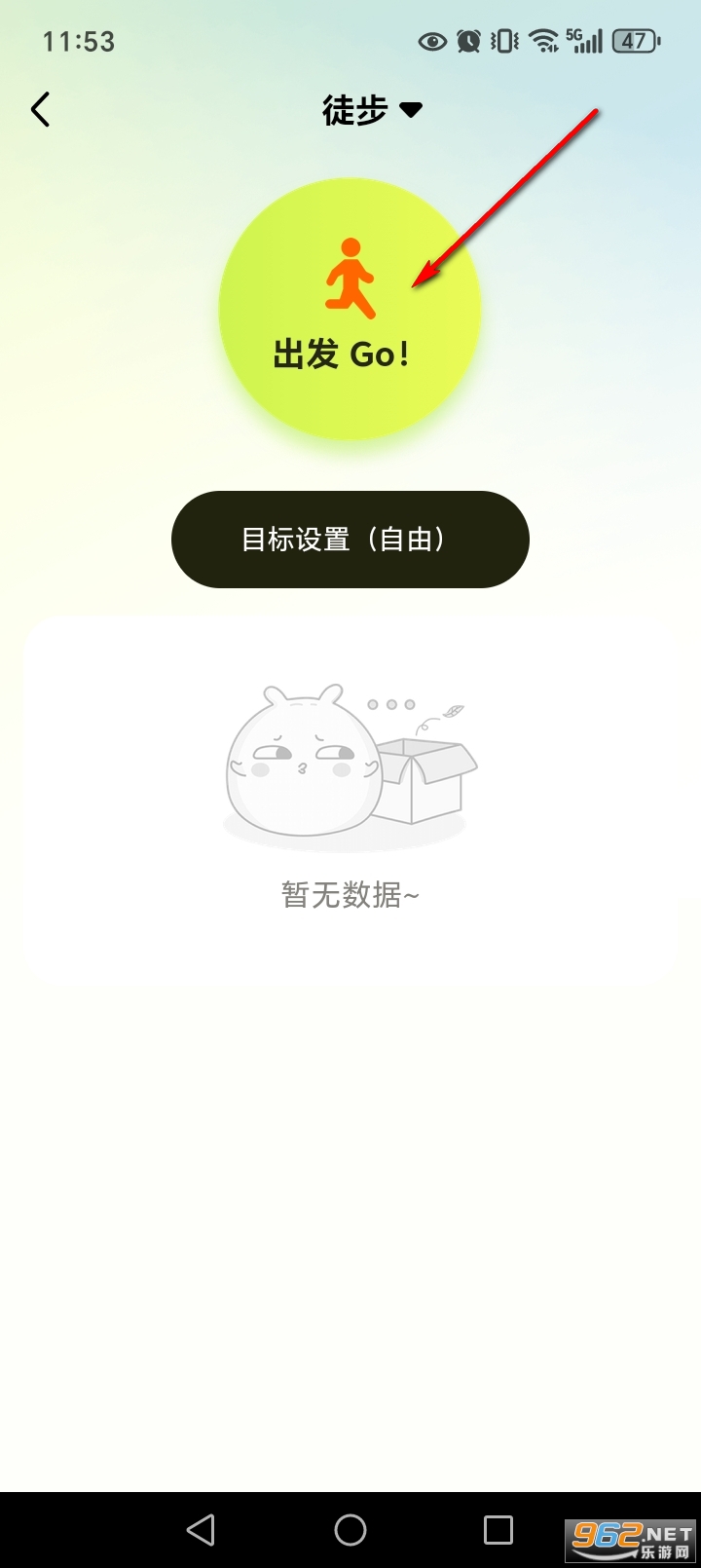Tap the 11:53 clock in status bar
The height and width of the screenshot is (1568, 701).
(79, 41)
